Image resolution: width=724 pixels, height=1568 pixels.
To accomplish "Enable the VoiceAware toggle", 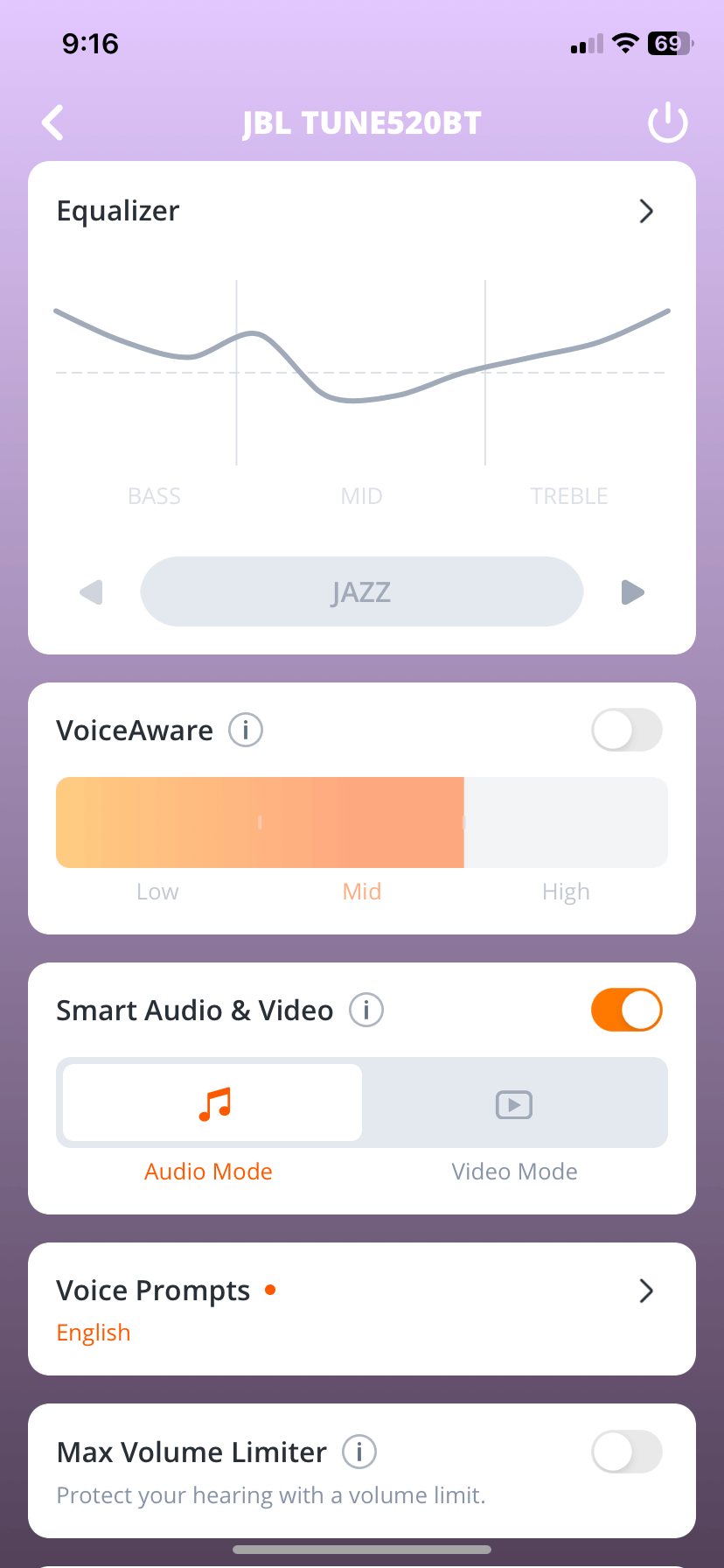I will point(626,730).
